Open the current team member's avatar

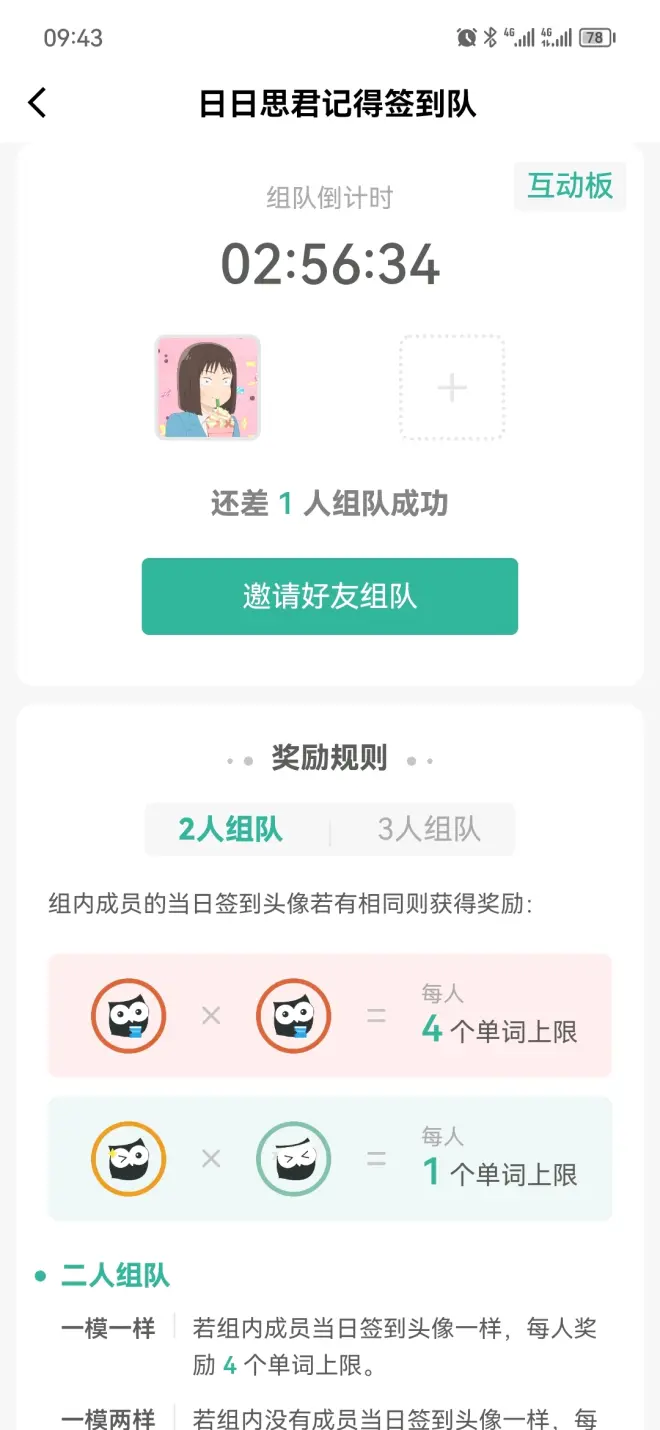[208, 388]
